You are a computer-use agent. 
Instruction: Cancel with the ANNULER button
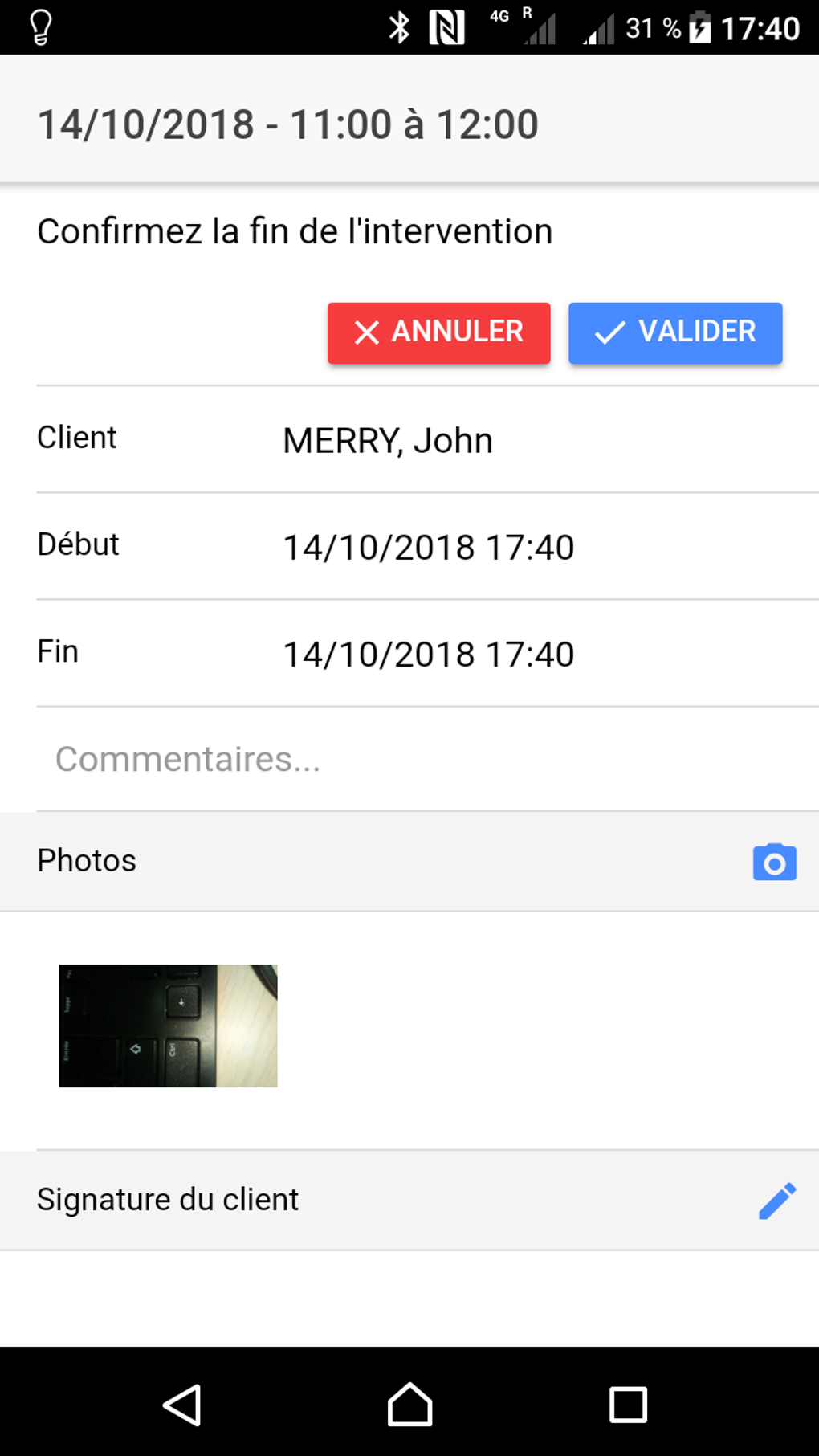[x=438, y=332]
